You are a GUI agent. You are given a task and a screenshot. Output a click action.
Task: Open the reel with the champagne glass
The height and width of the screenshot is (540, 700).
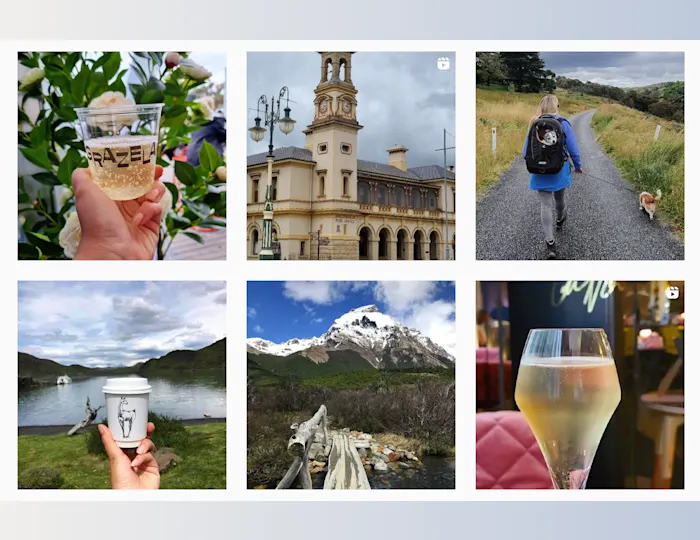580,385
